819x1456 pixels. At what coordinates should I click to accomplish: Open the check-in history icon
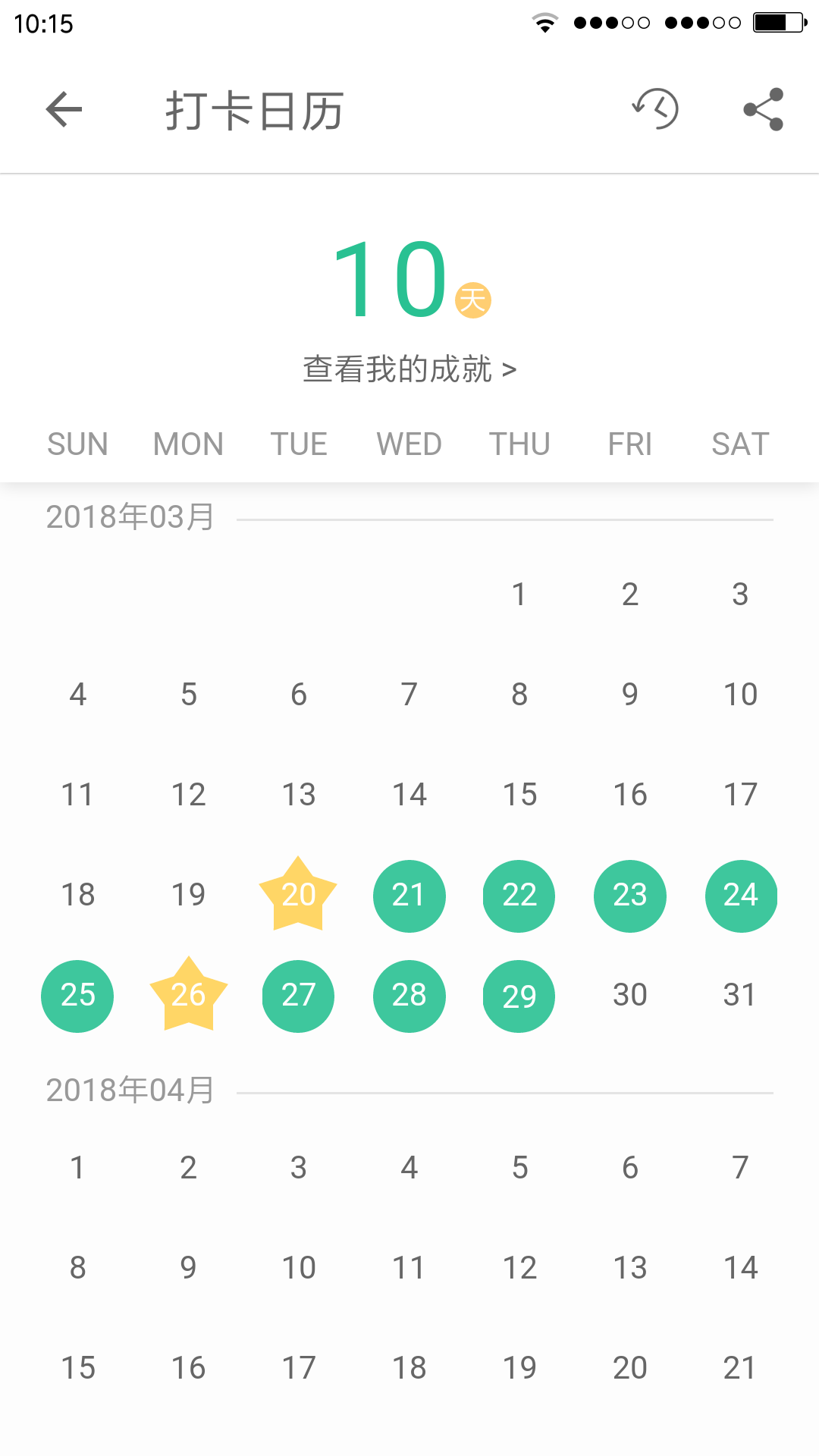[657, 108]
